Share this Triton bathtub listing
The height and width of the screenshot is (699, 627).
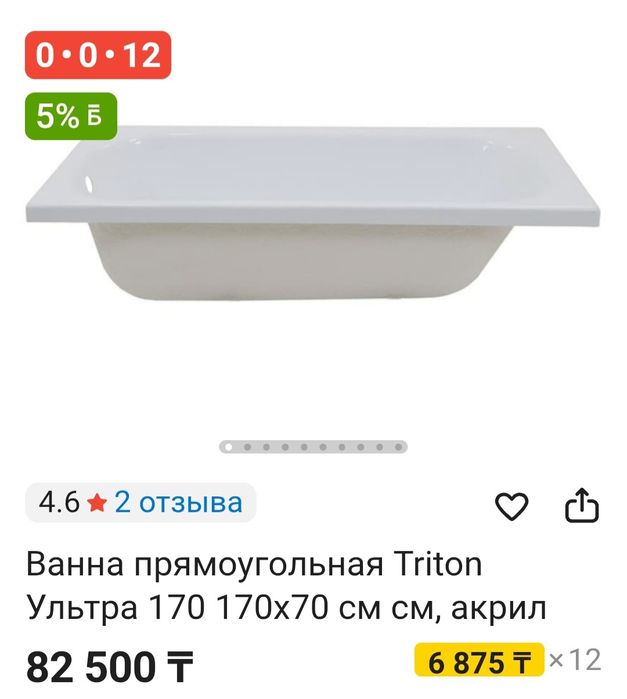(x=582, y=507)
